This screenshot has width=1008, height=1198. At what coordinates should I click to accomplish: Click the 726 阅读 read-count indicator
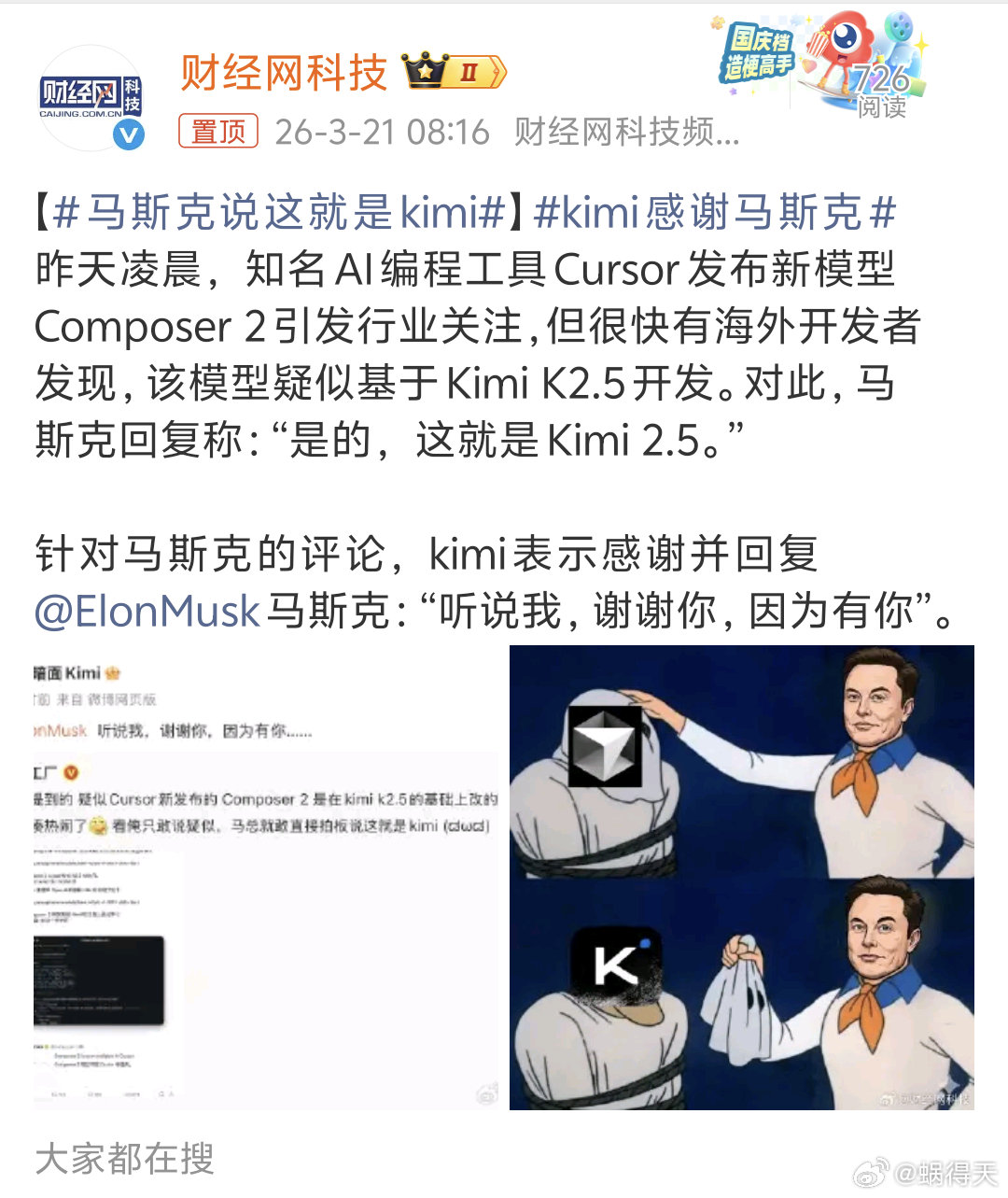881,89
